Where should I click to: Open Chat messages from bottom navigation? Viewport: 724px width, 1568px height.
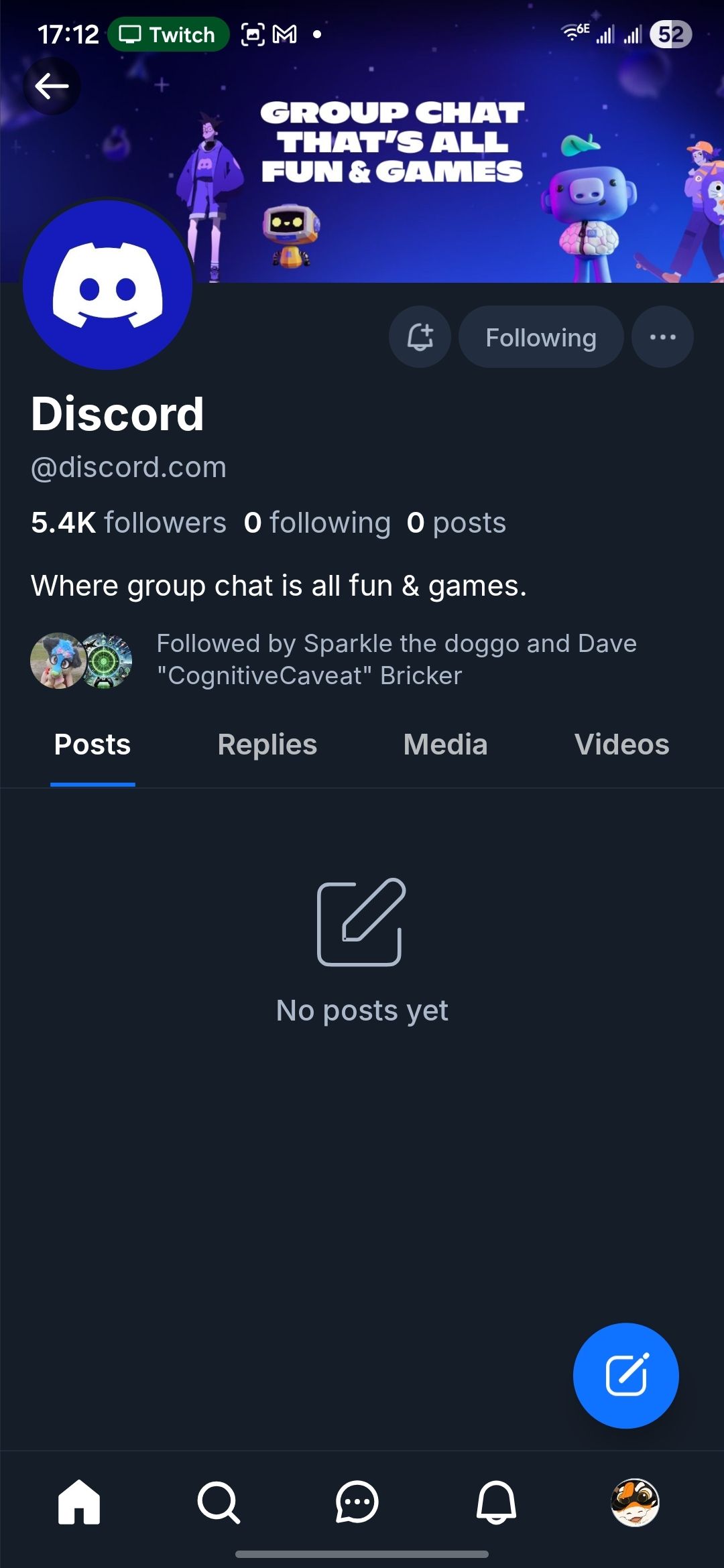[x=357, y=1502]
